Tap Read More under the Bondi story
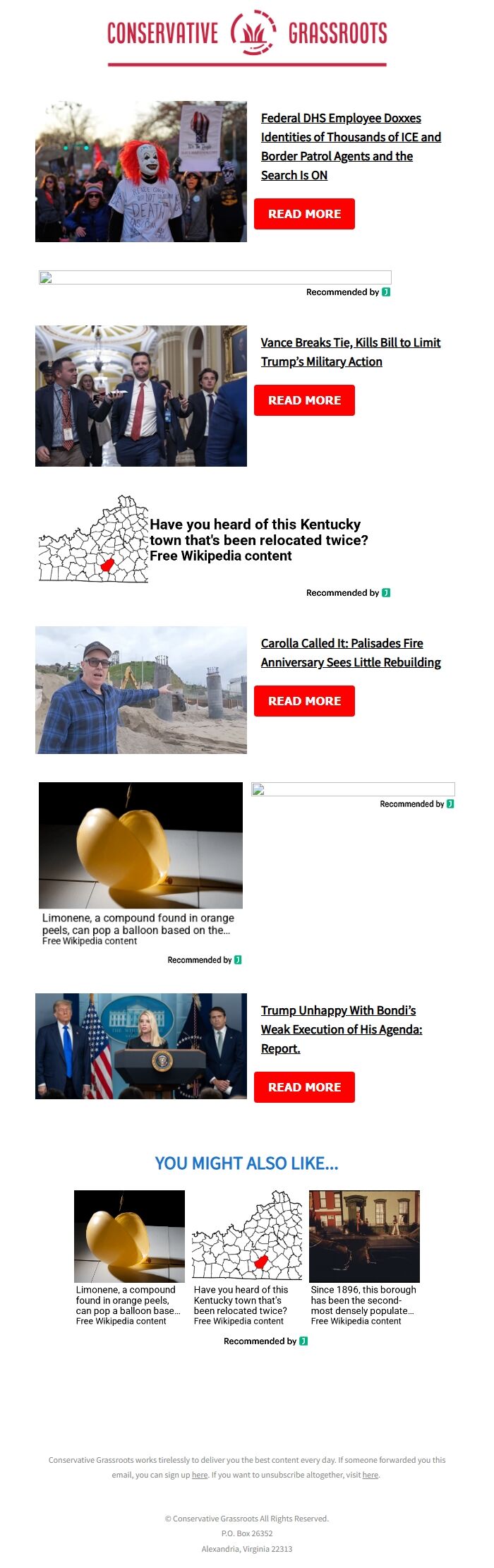494x1568 pixels. tap(304, 1087)
